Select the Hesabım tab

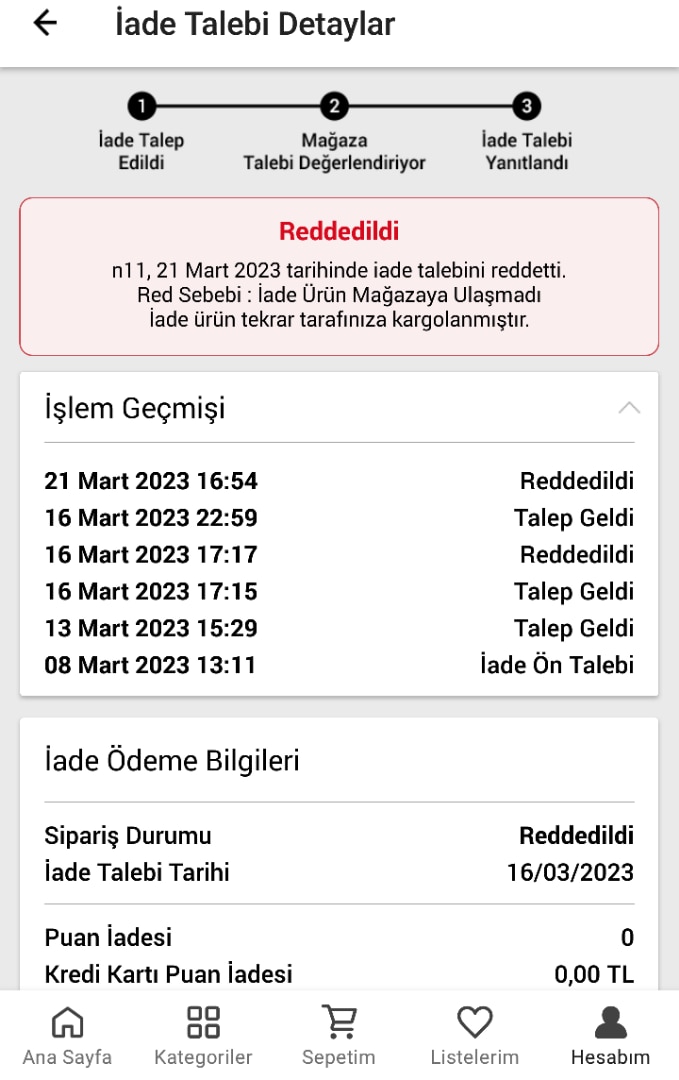click(x=610, y=1035)
